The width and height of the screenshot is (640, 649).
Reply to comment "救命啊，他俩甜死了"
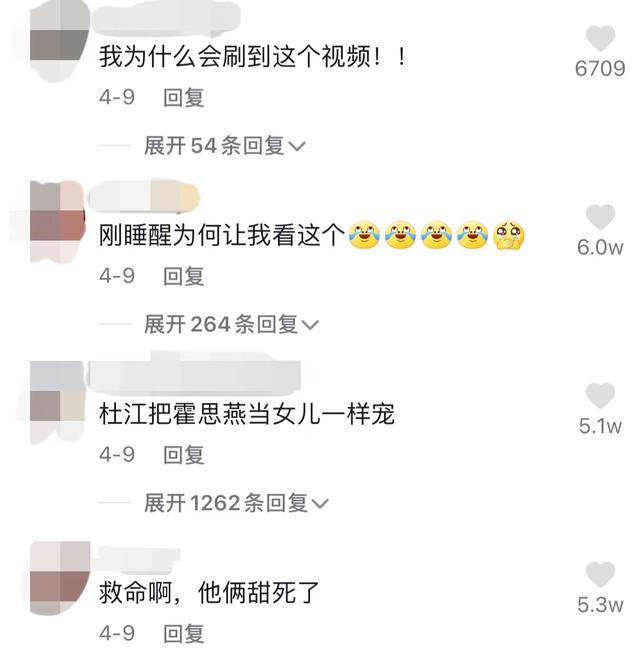(184, 633)
